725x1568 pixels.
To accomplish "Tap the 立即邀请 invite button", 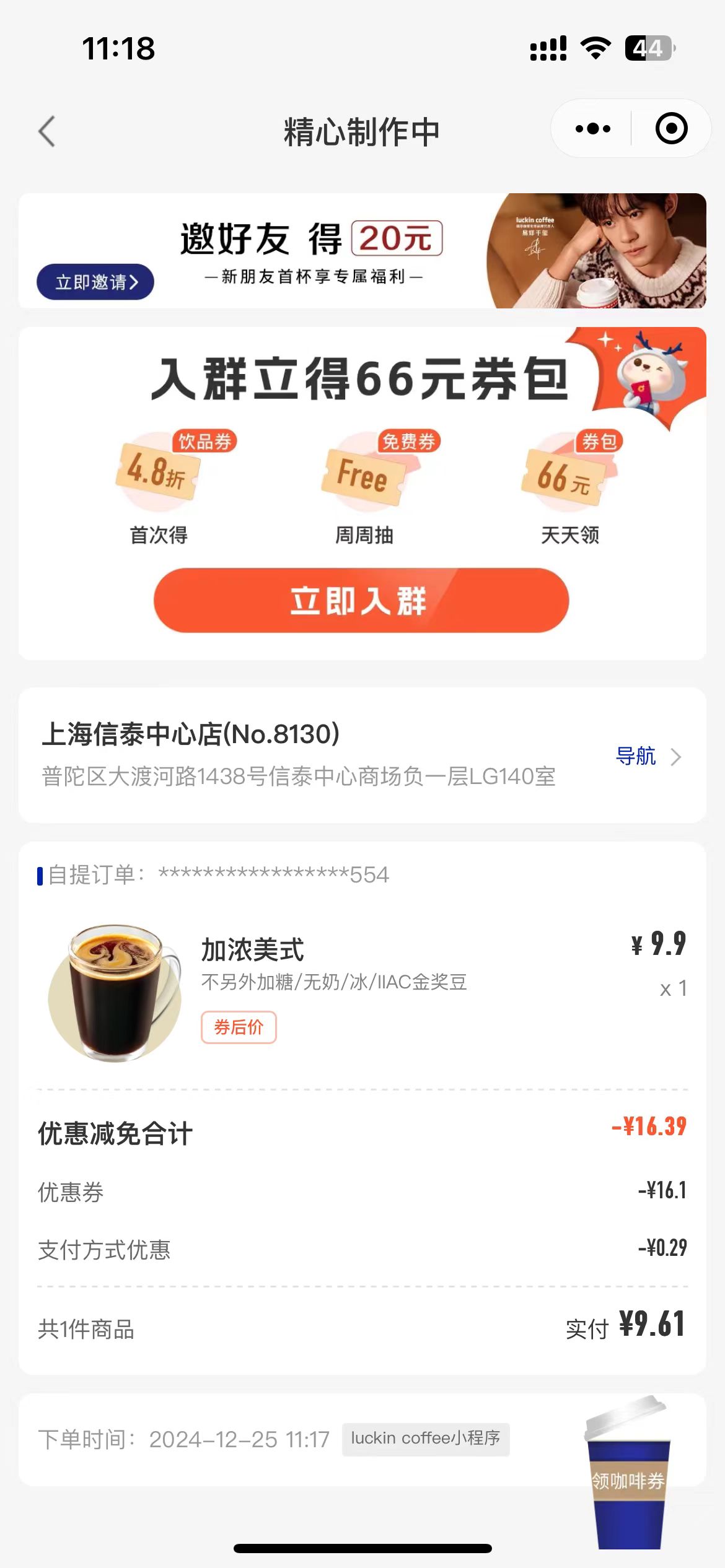I will (x=95, y=282).
